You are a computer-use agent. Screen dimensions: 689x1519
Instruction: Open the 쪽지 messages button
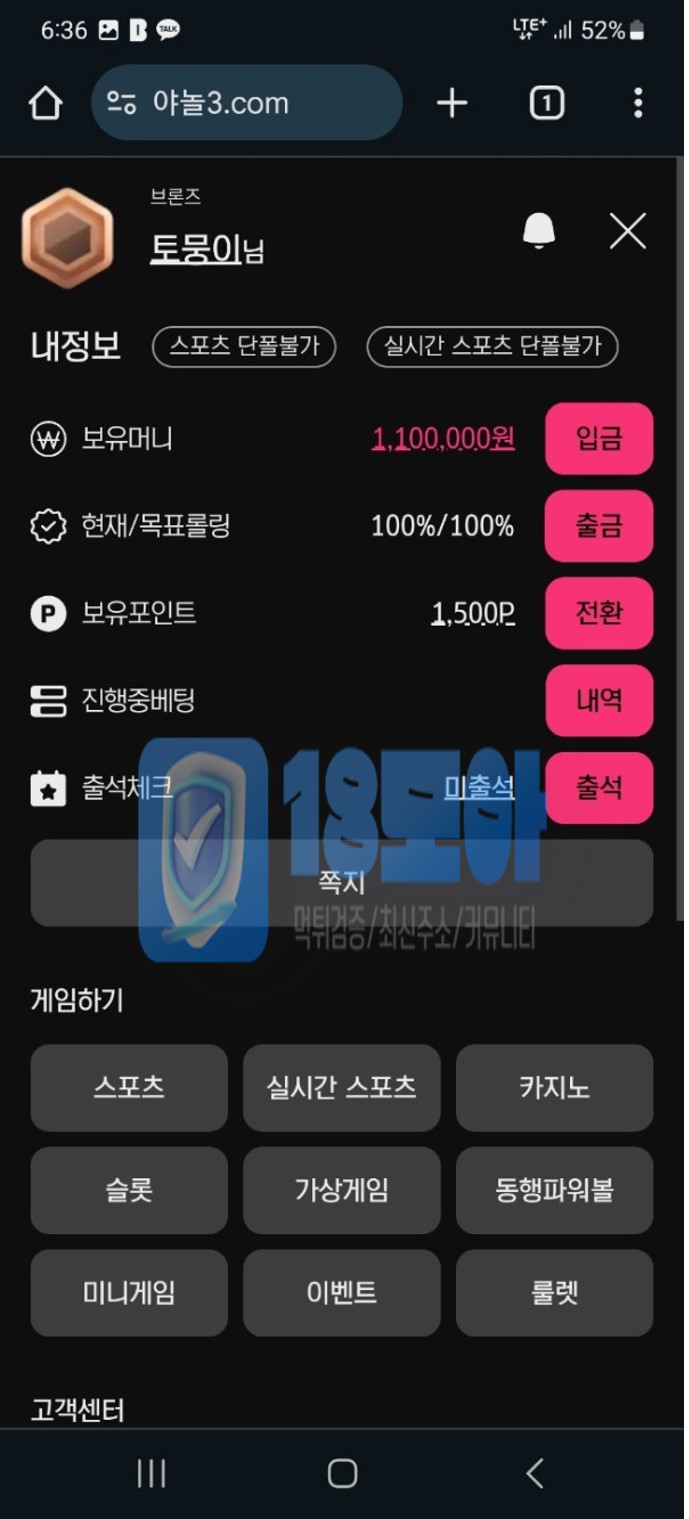[x=341, y=883]
